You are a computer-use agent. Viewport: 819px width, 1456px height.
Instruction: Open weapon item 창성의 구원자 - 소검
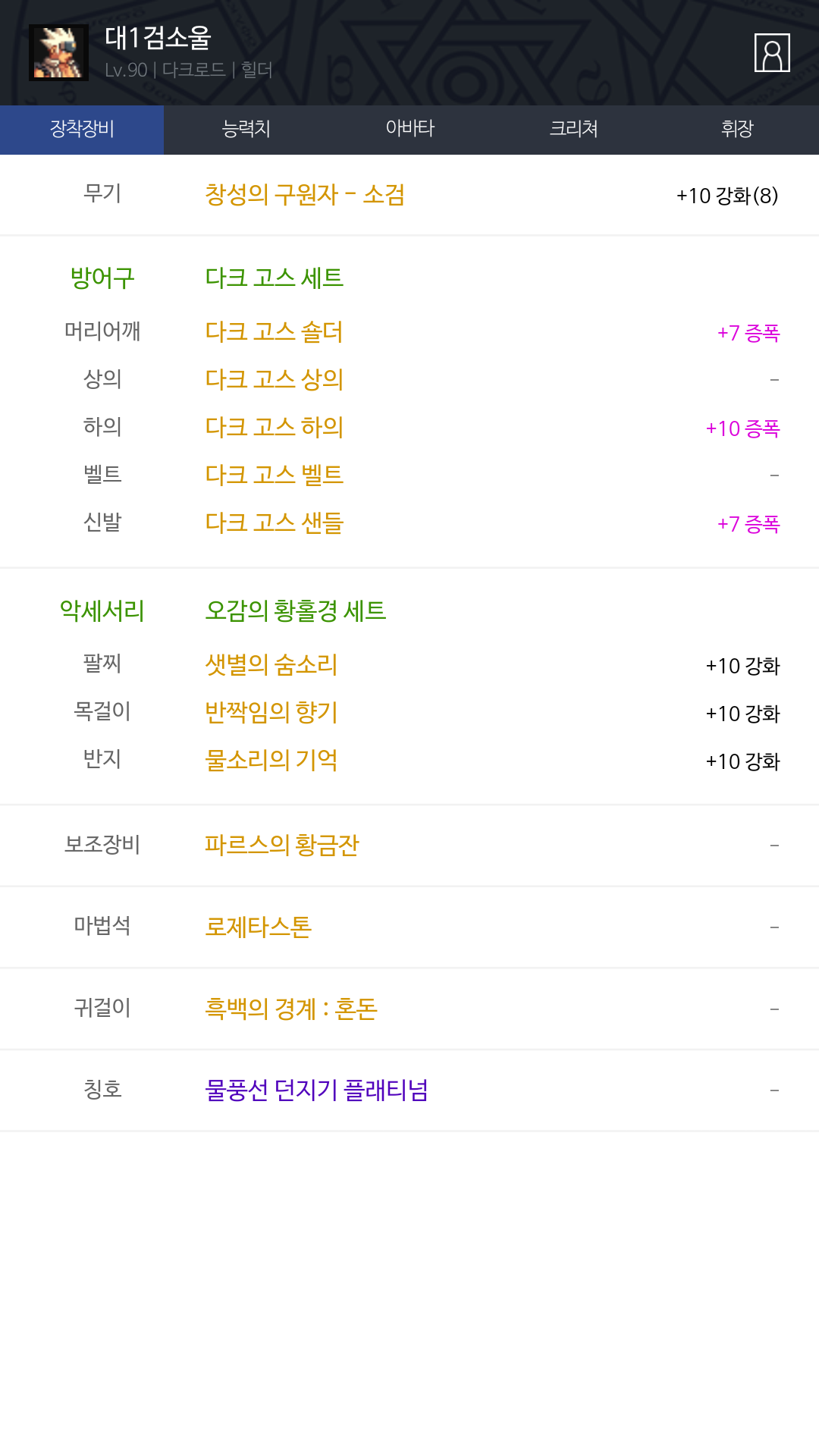pos(305,195)
